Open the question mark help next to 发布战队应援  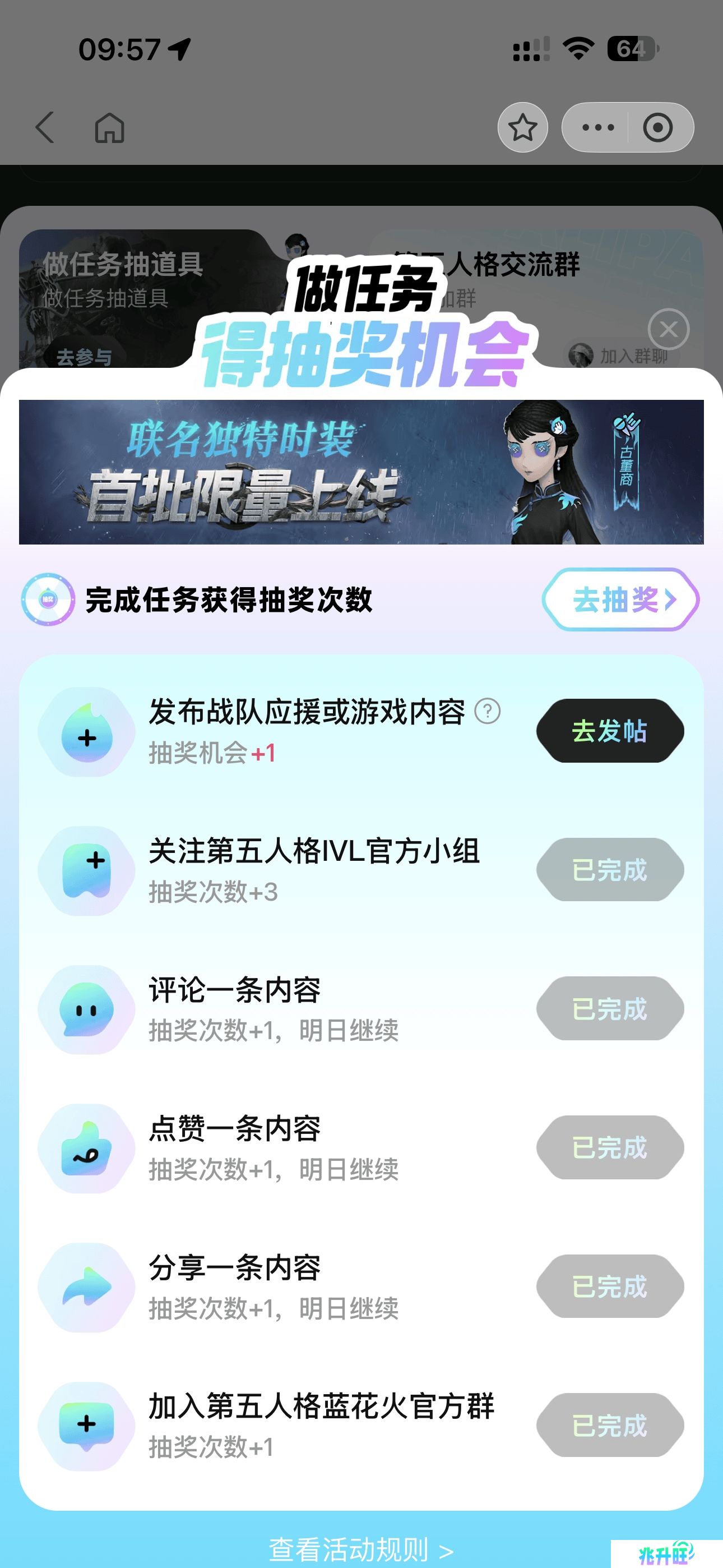488,711
